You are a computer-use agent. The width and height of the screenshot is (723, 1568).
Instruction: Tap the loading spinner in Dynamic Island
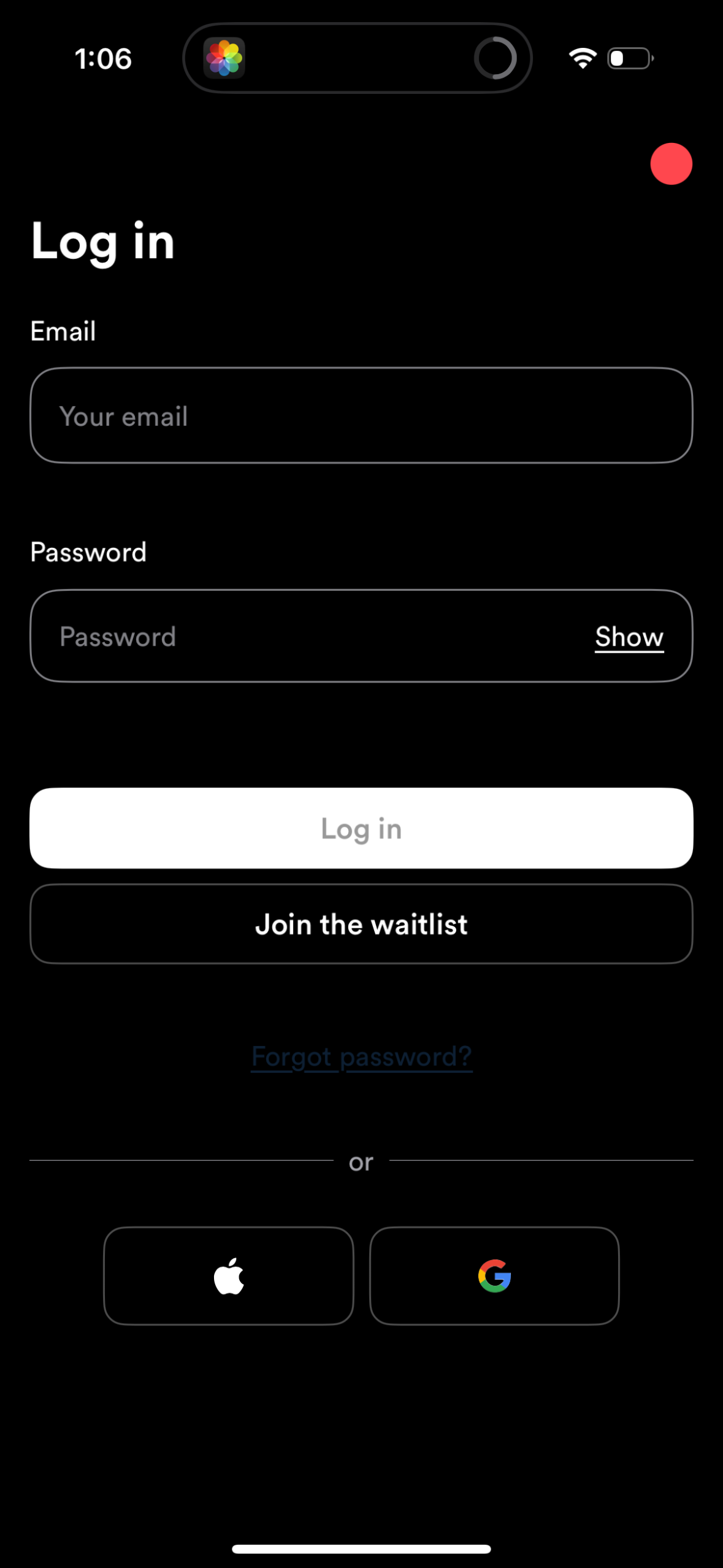(495, 58)
